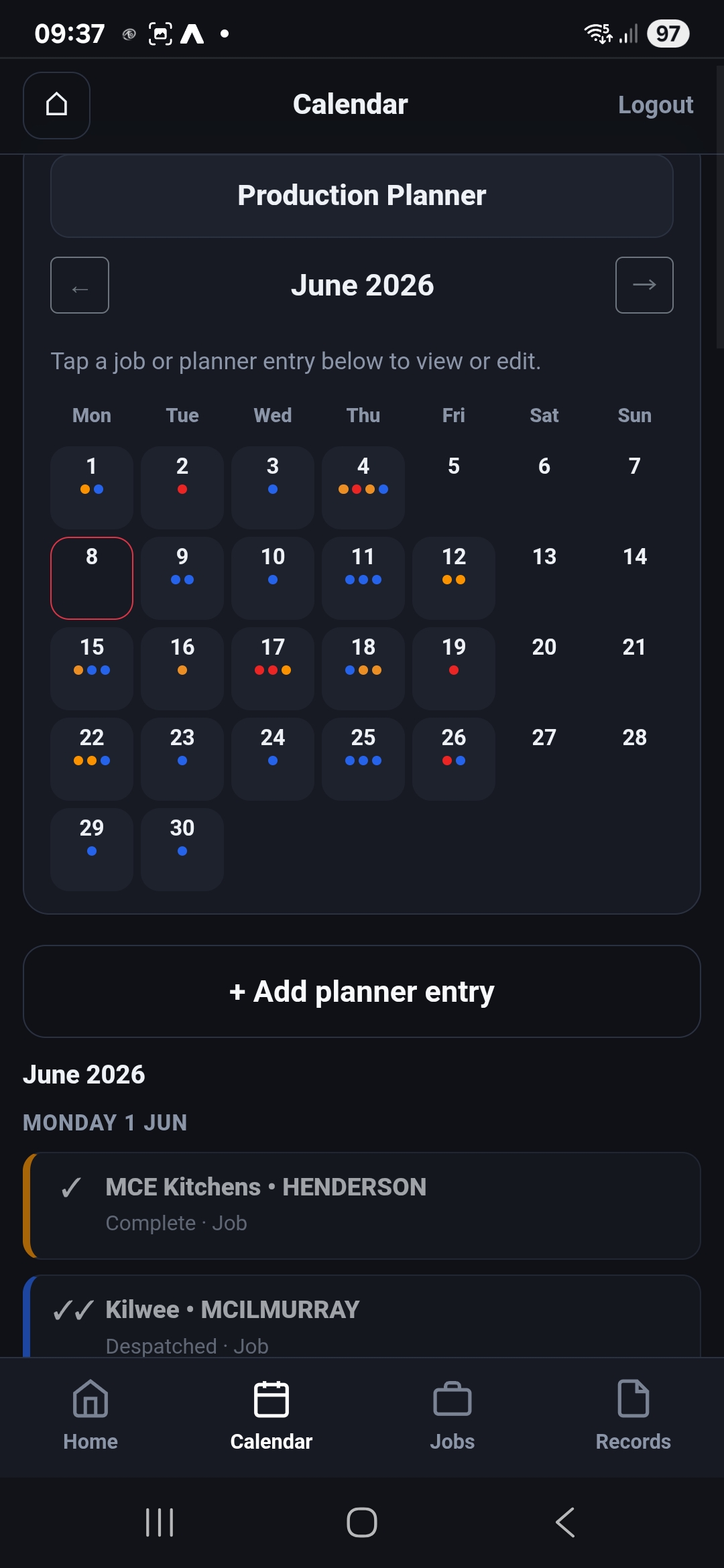Open the Production Planner button

click(362, 196)
